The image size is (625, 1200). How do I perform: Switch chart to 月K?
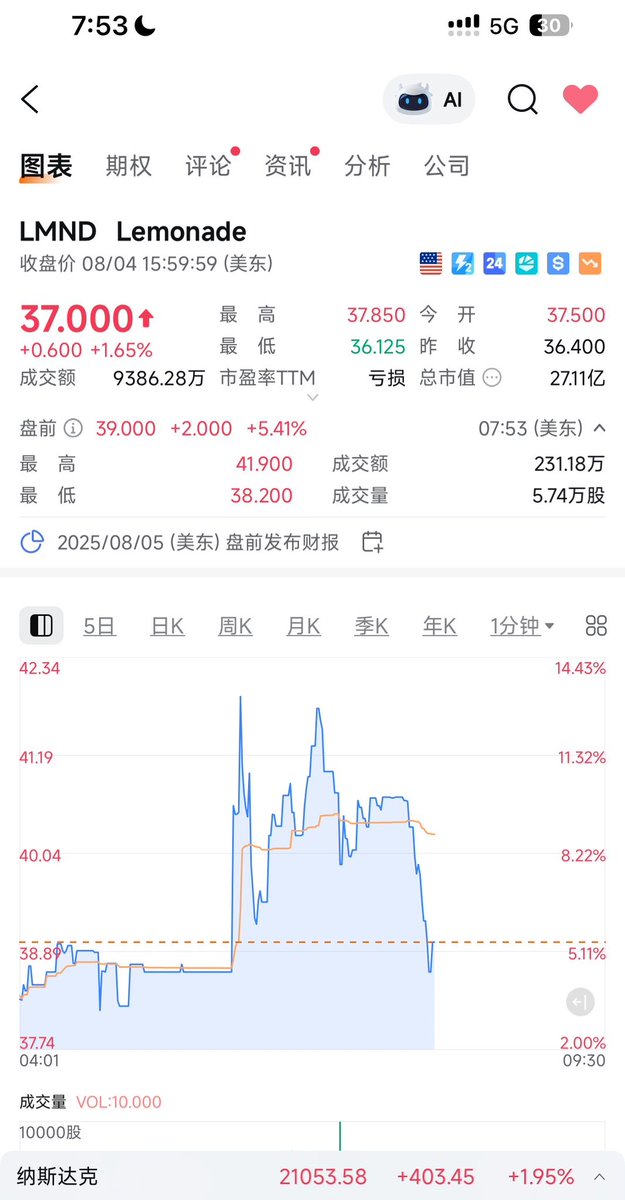(x=303, y=626)
